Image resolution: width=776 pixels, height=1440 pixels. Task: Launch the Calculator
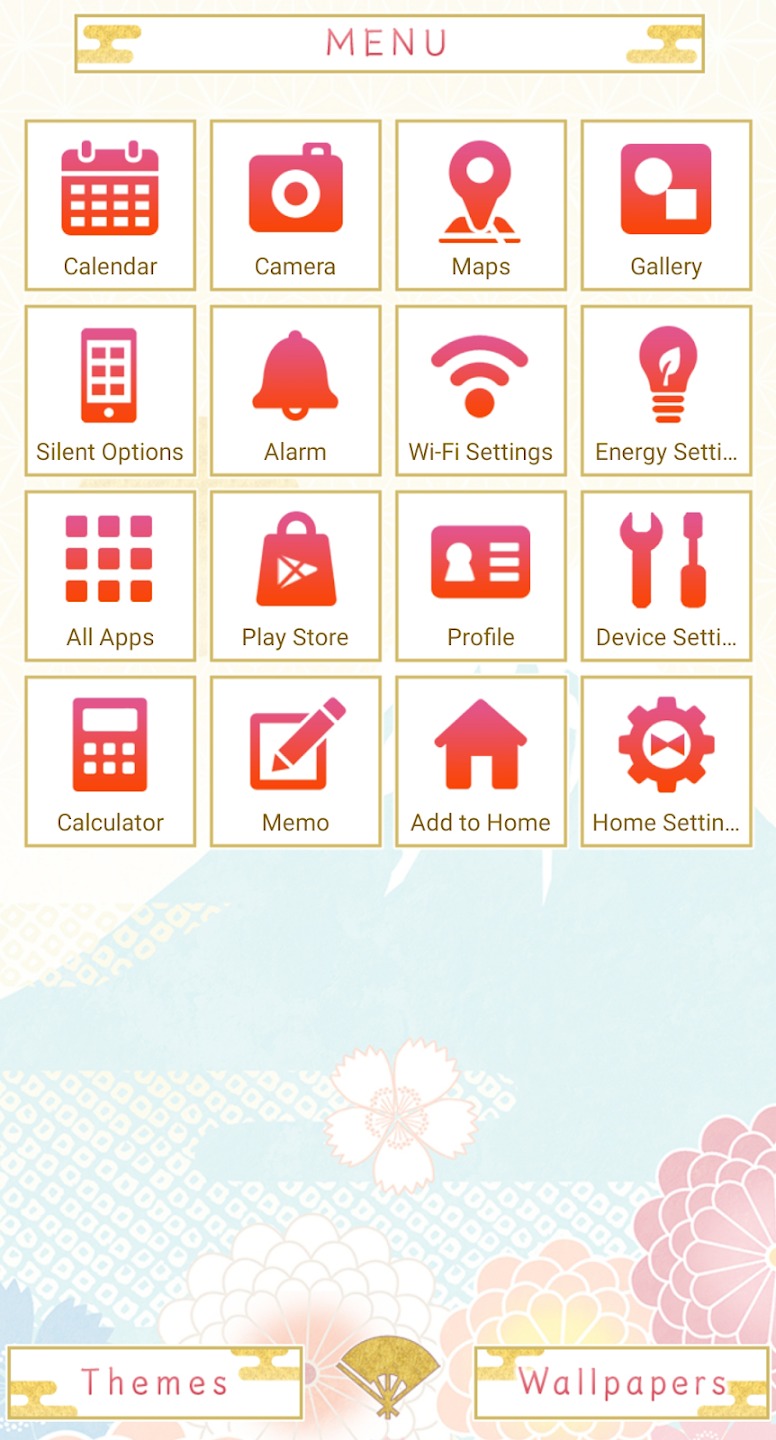point(110,761)
